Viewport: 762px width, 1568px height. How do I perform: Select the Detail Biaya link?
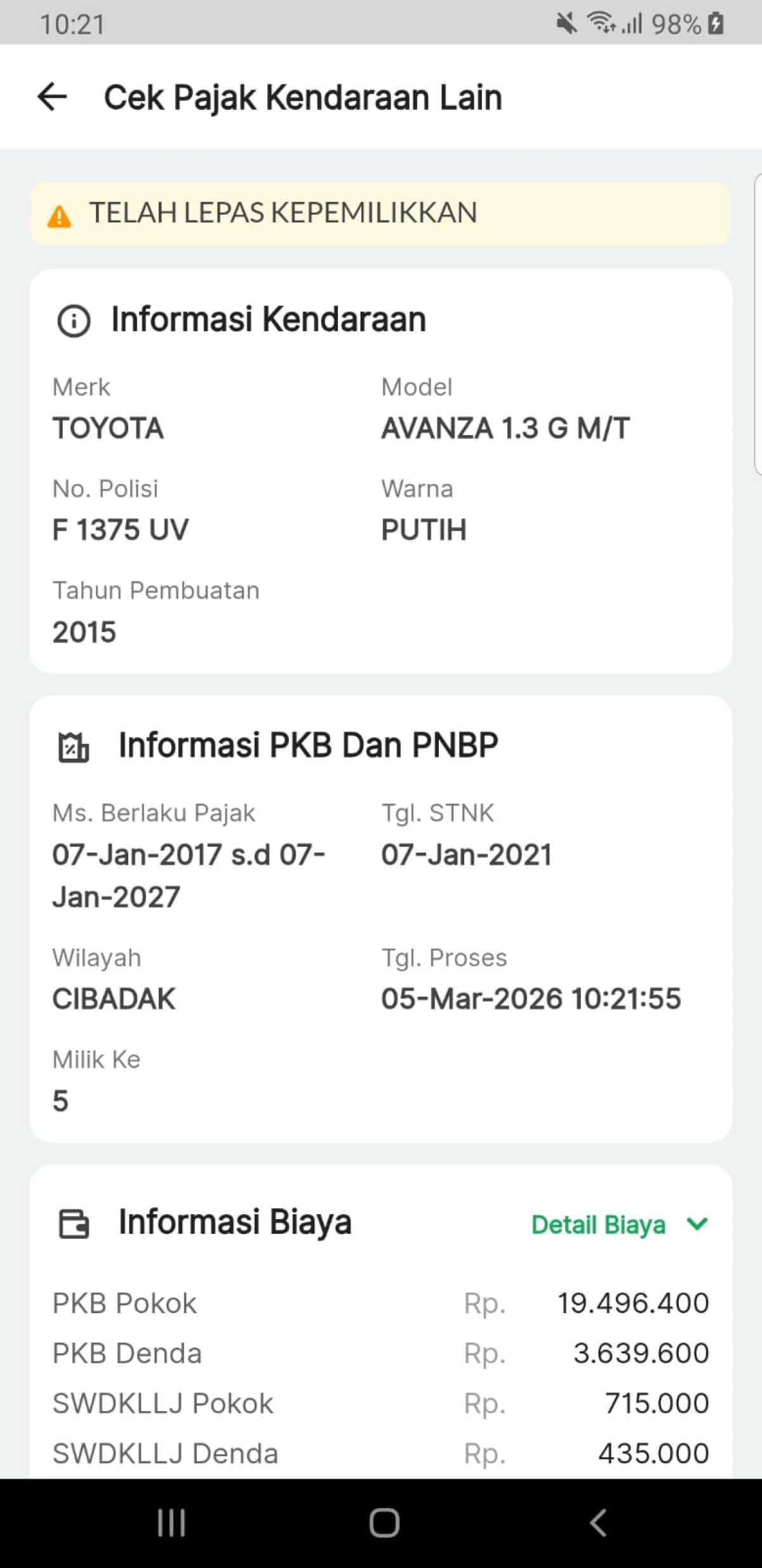[x=599, y=1225]
